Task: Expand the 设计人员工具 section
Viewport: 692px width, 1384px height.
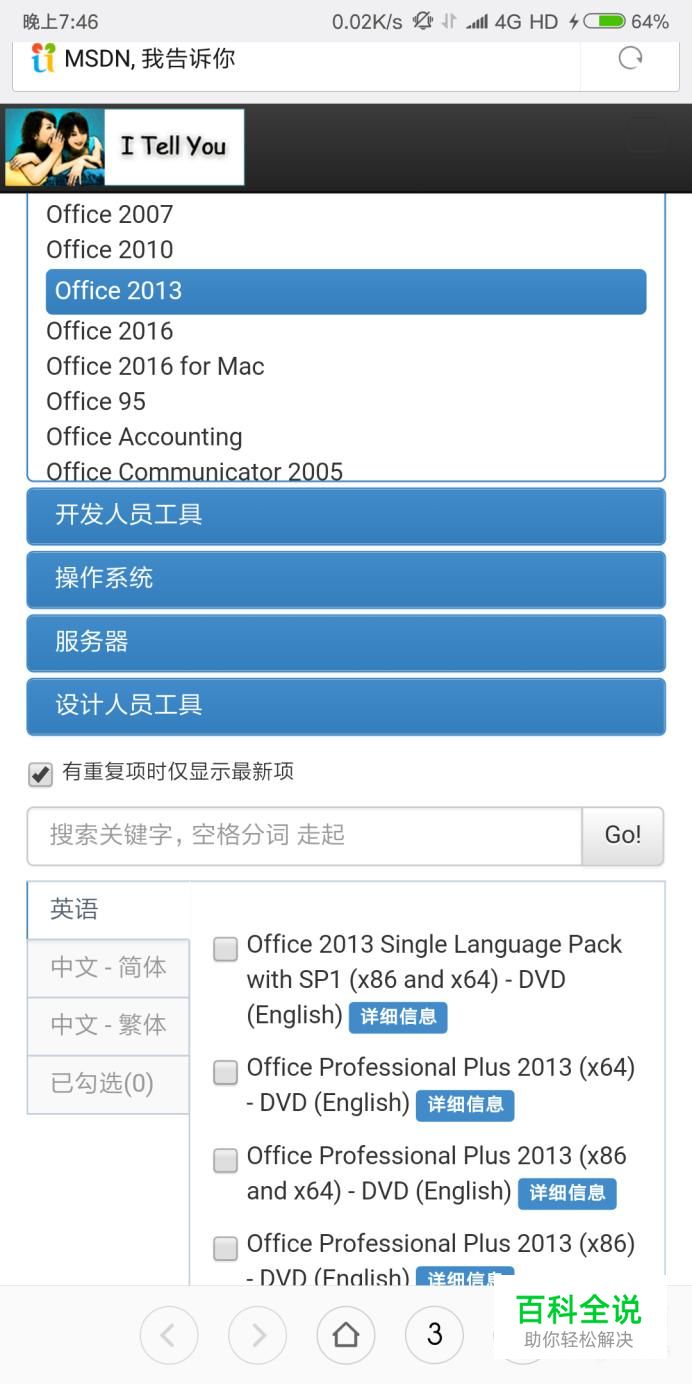Action: coord(346,706)
